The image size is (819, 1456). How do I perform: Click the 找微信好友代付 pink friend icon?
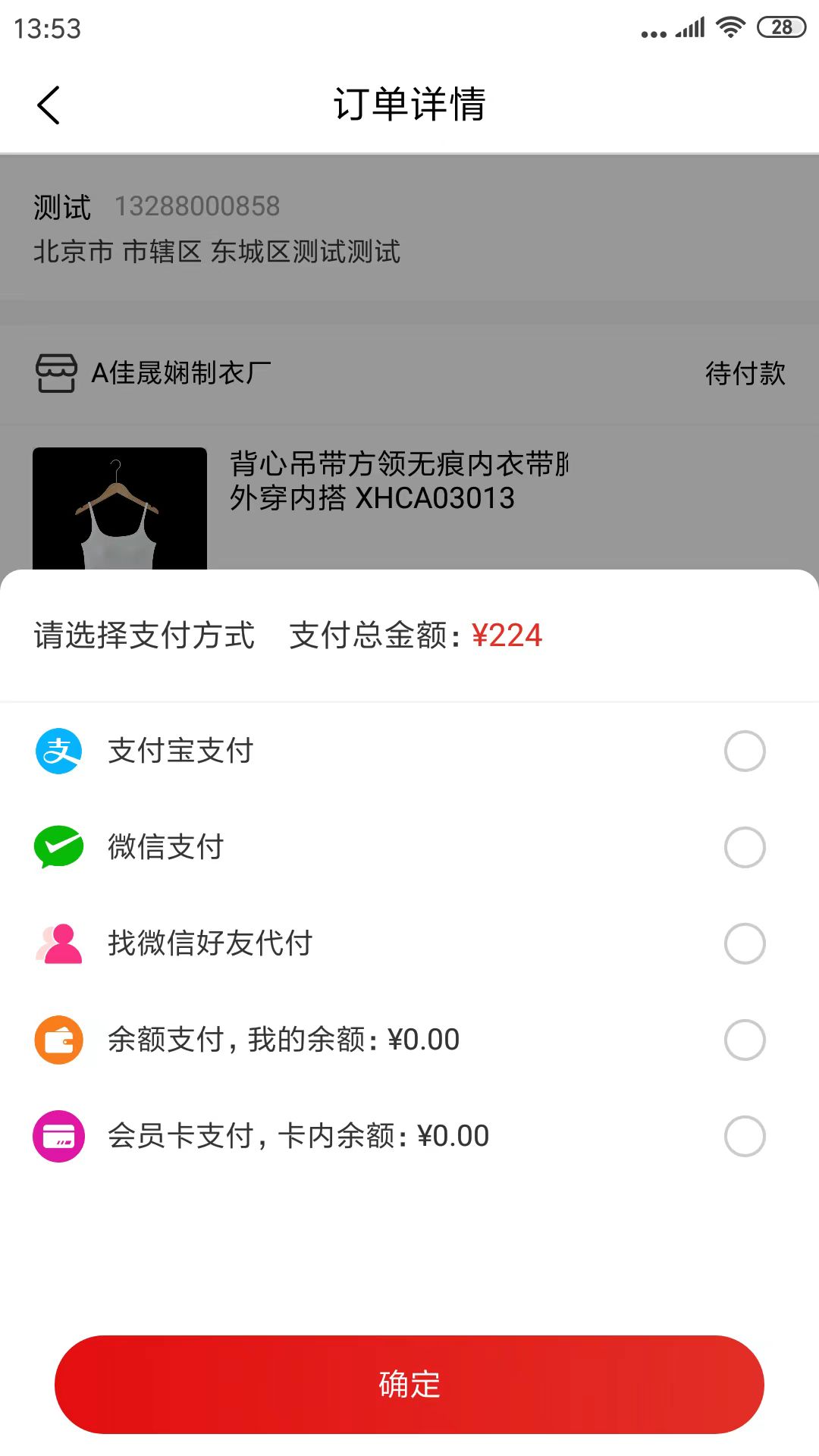pyautogui.click(x=58, y=943)
